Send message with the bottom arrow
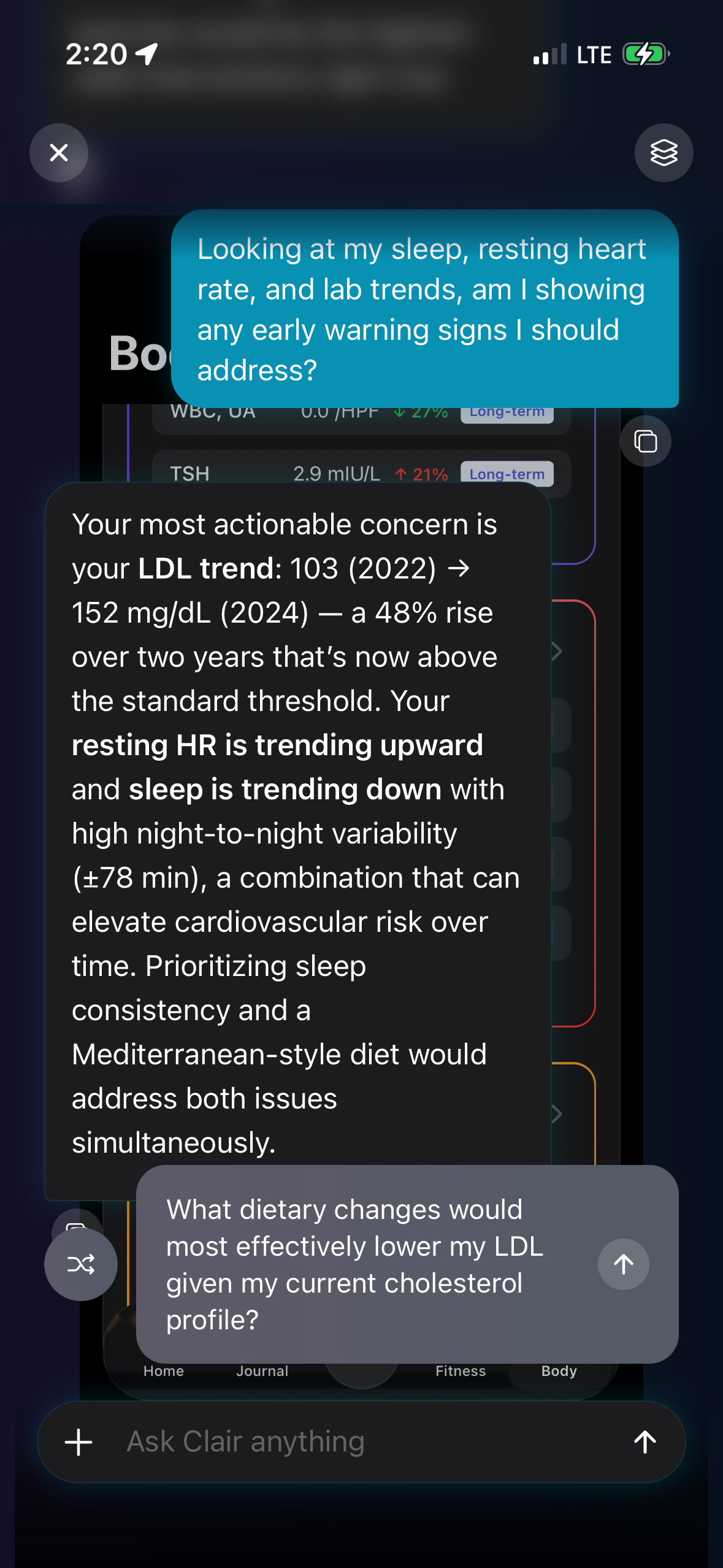The image size is (723, 1568). tap(645, 1442)
